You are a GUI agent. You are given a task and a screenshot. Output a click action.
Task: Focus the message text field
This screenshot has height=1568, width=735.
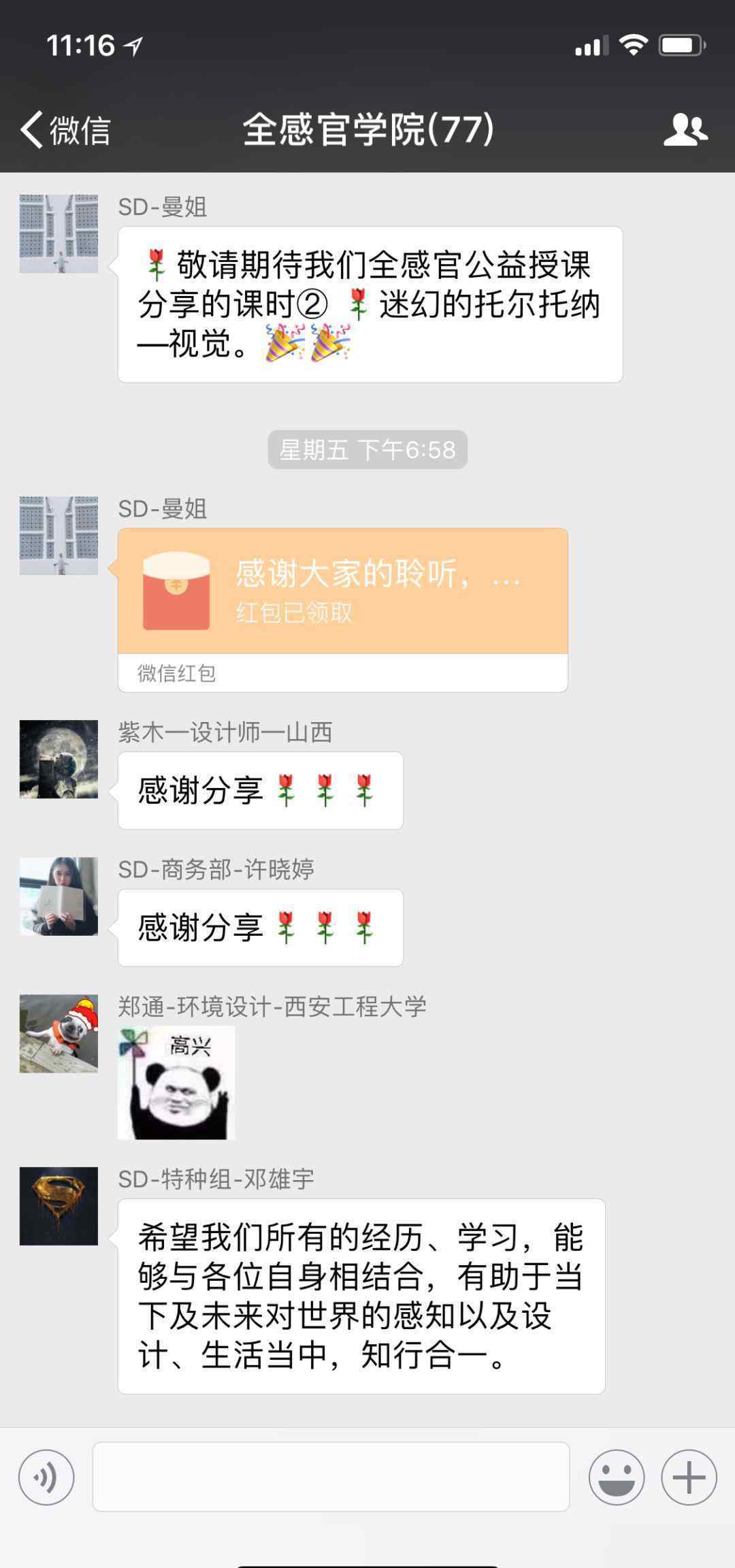coord(331,1477)
